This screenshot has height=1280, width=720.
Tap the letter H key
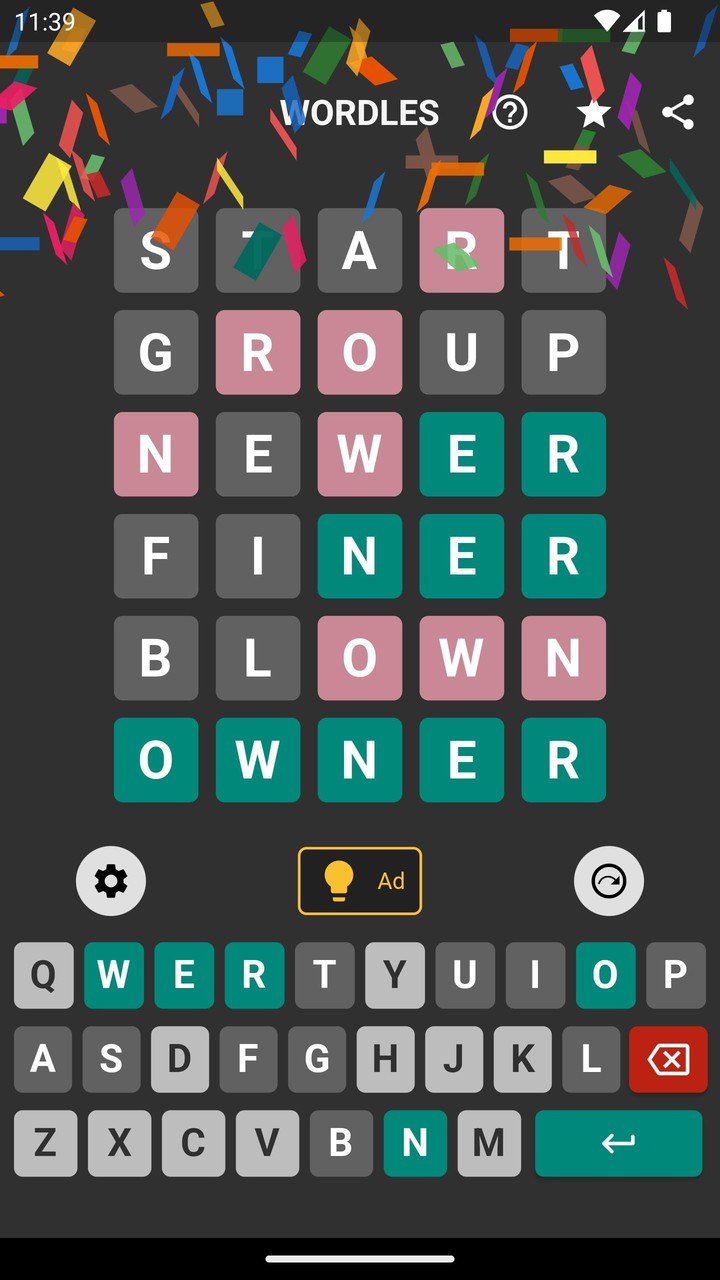385,1059
